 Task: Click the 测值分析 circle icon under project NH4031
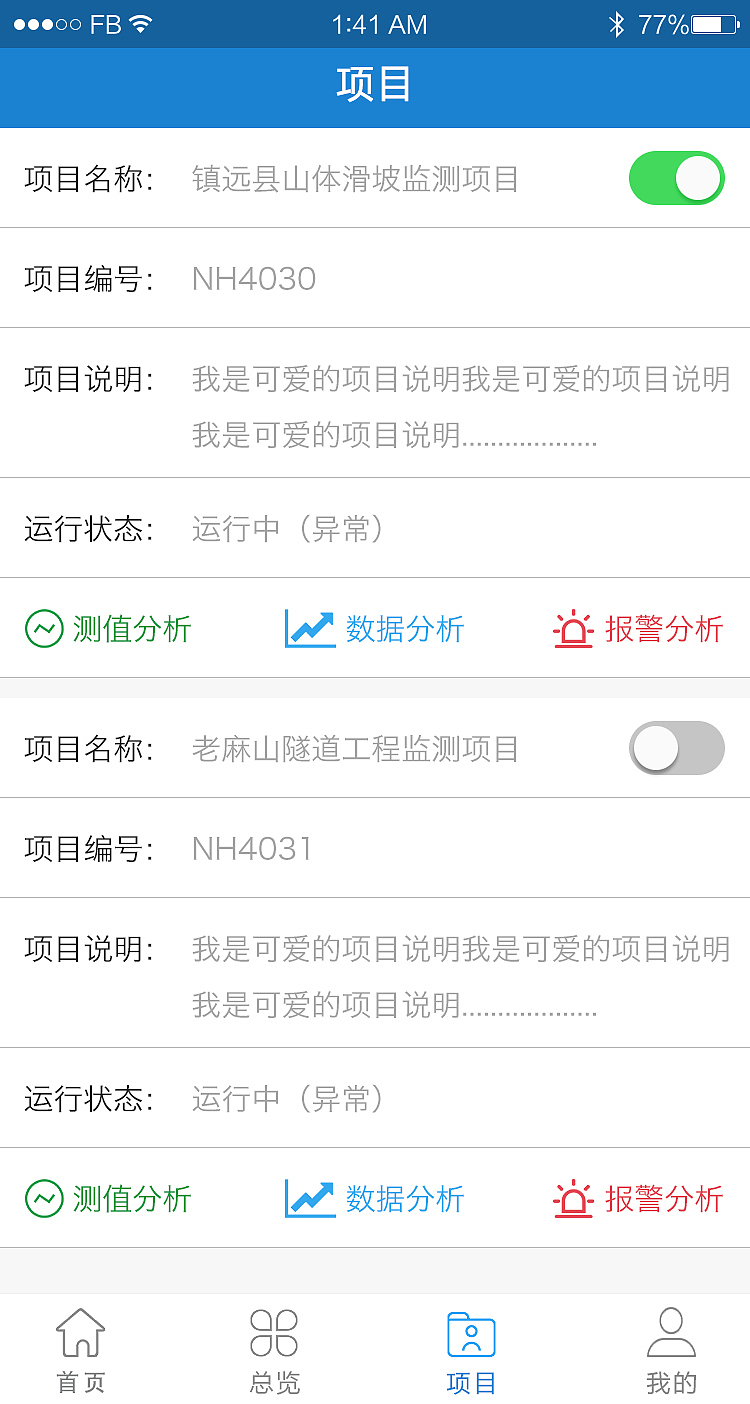point(42,1198)
